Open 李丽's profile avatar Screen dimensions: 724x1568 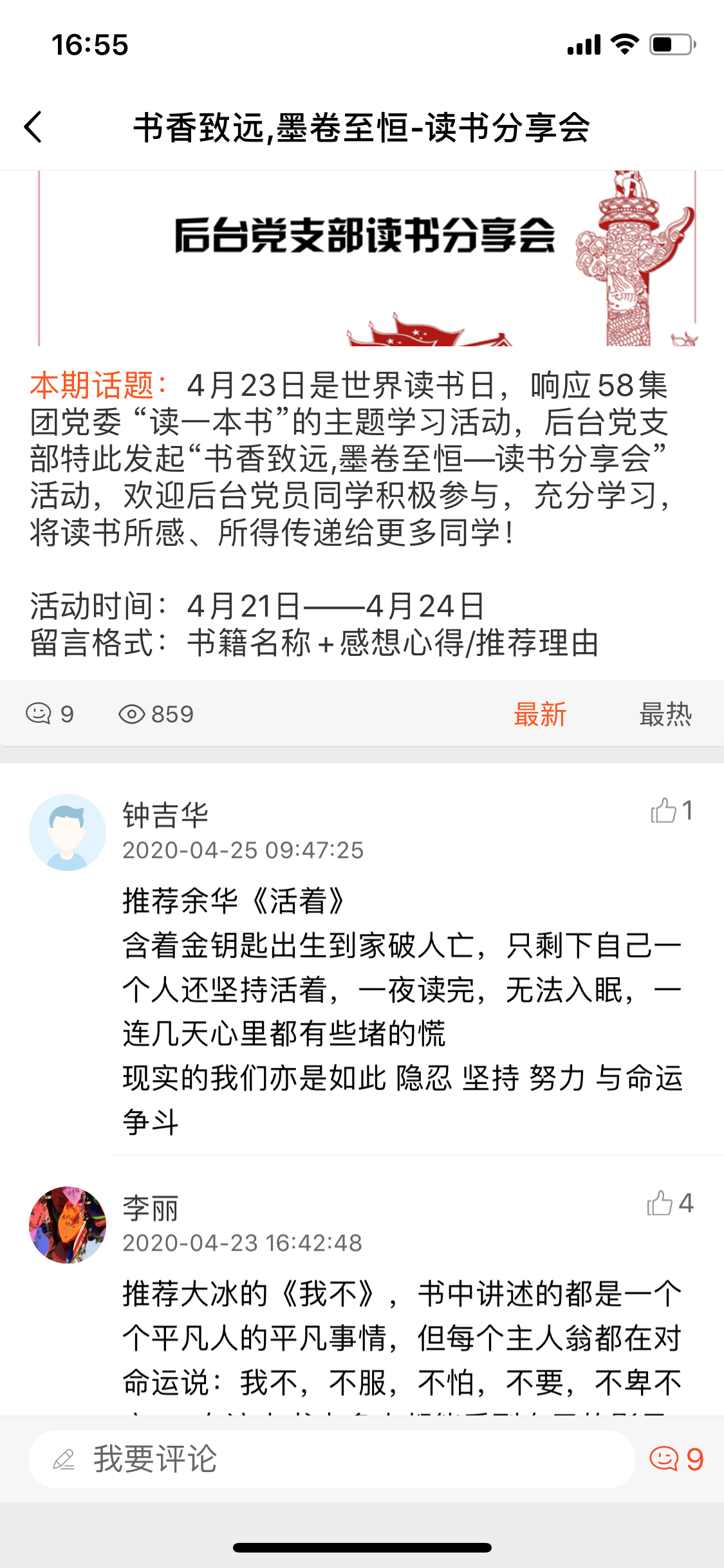(68, 1225)
